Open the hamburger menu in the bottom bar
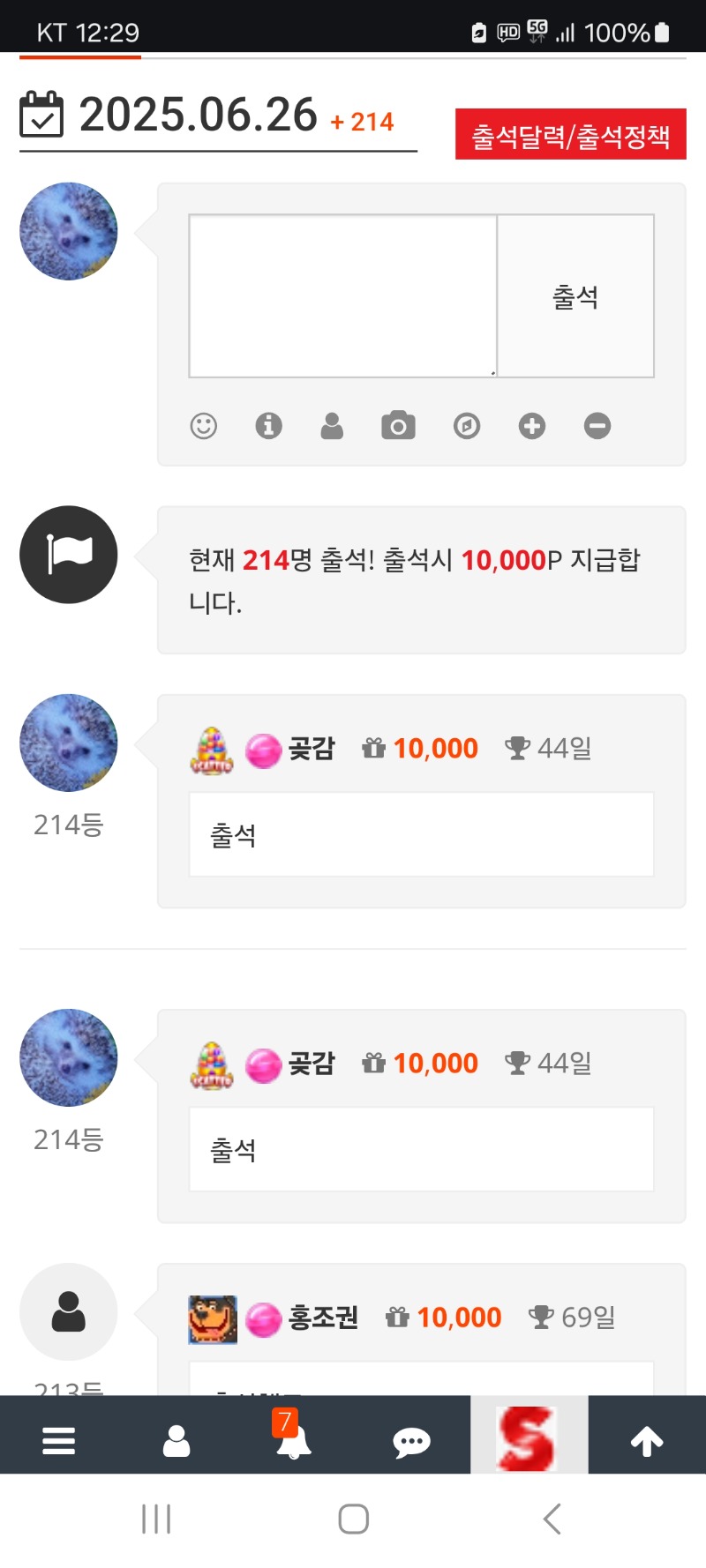This screenshot has width=706, height=1568. coord(58,1440)
